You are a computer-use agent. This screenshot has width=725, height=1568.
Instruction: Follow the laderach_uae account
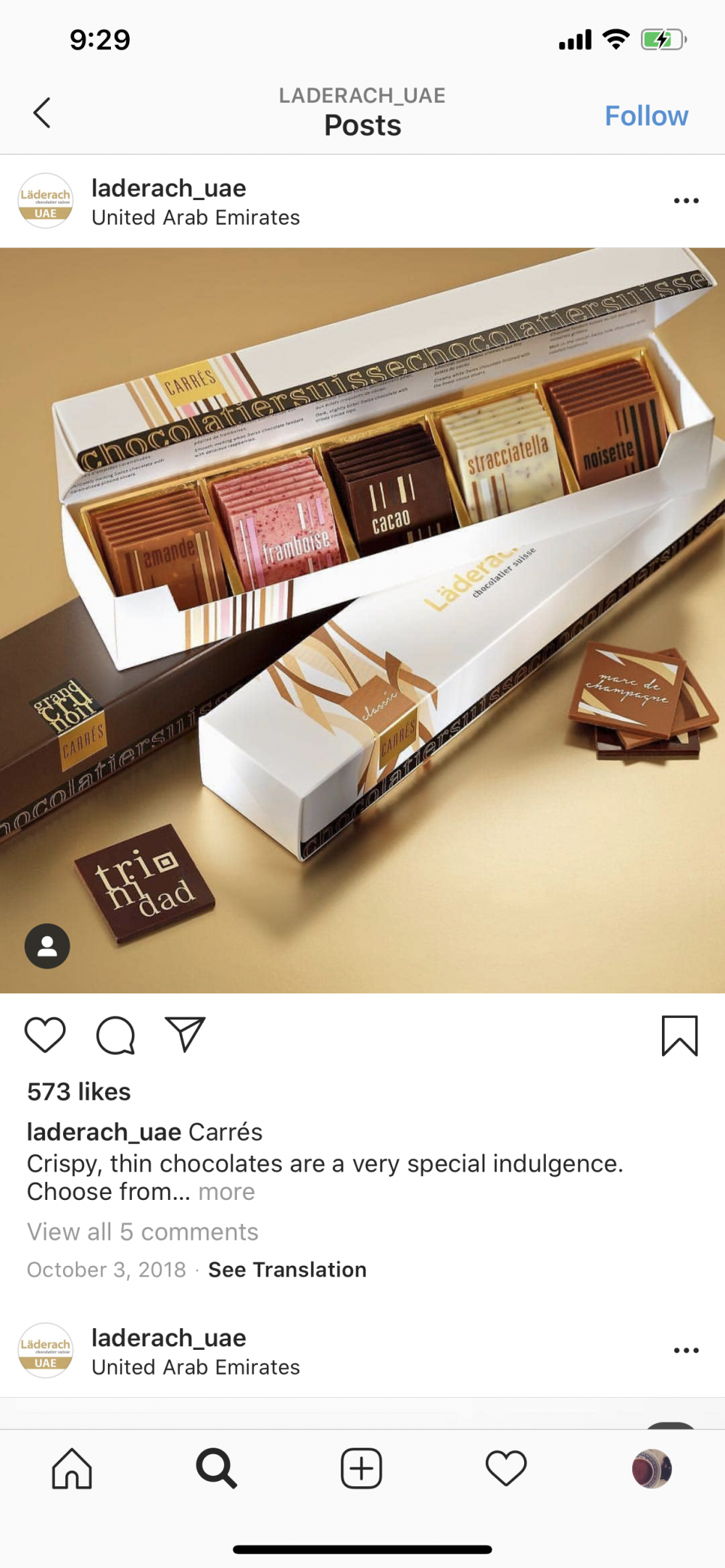coord(646,116)
